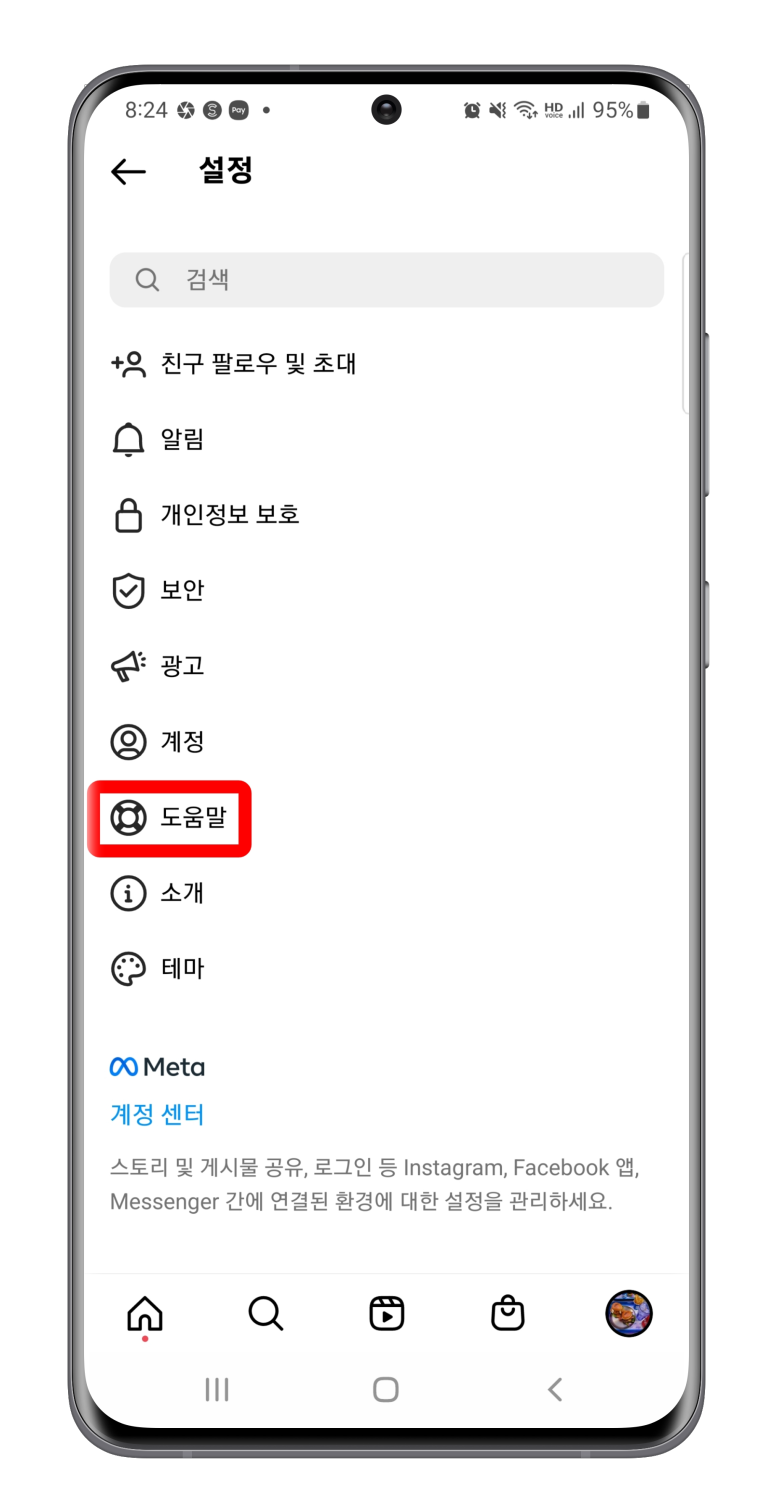The image size is (773, 1512).
Task: Open the 광고 settings row
Action: tap(386, 666)
